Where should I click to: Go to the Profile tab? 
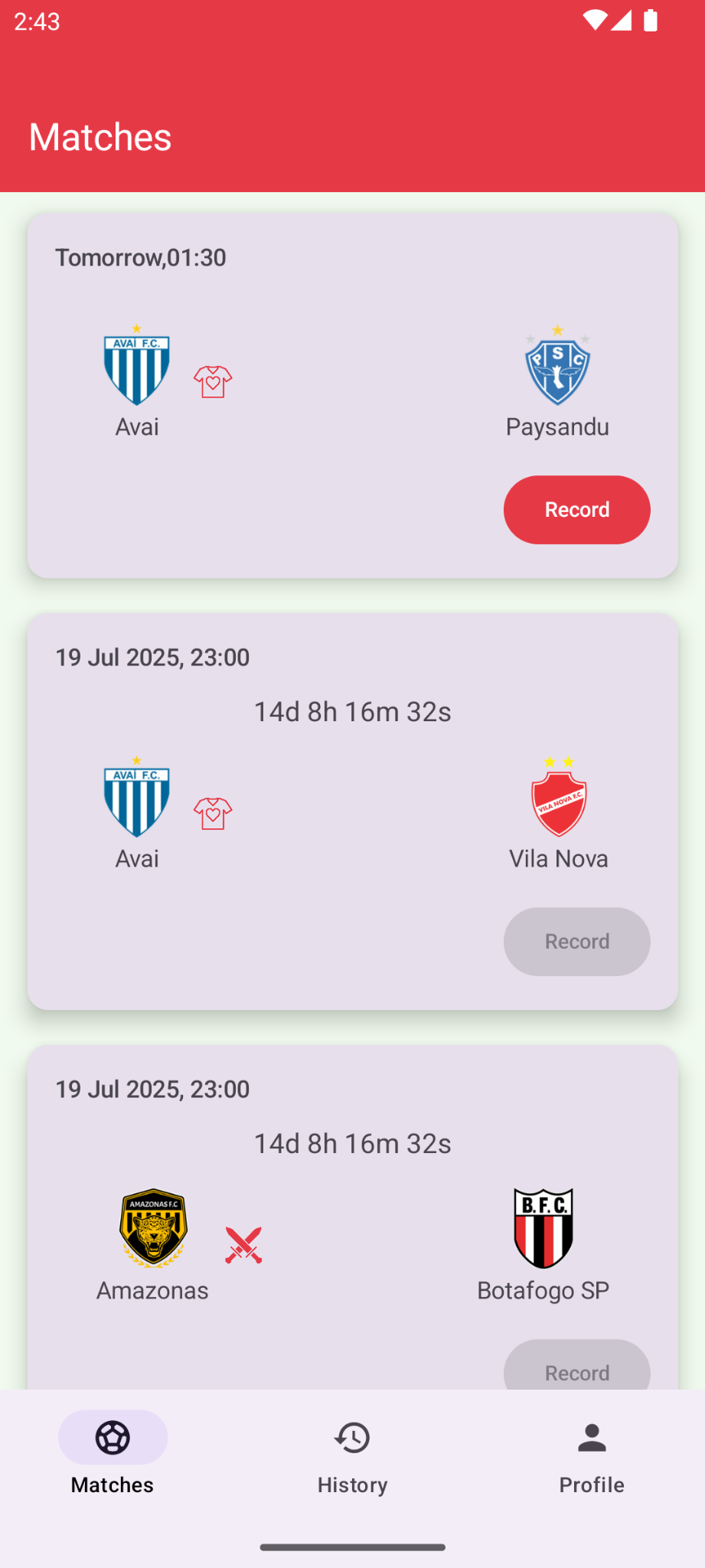[592, 1453]
